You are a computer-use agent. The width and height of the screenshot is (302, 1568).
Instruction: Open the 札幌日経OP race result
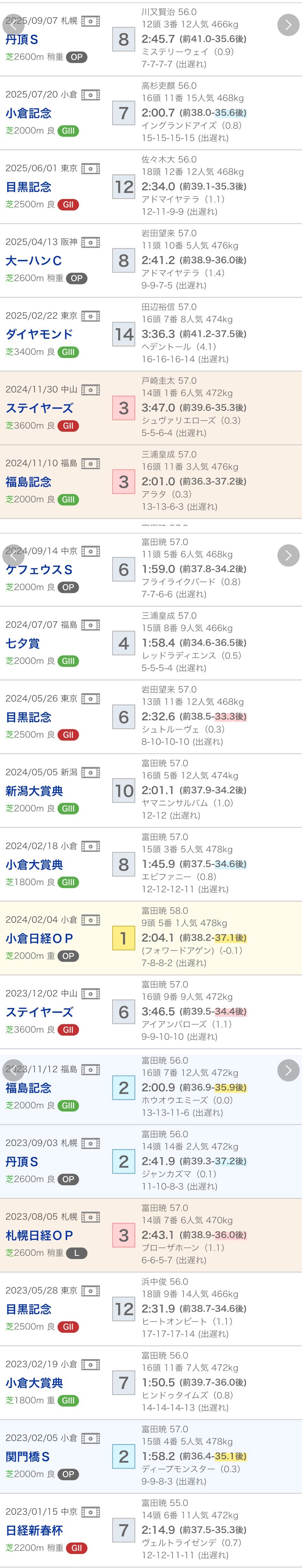point(39,1236)
